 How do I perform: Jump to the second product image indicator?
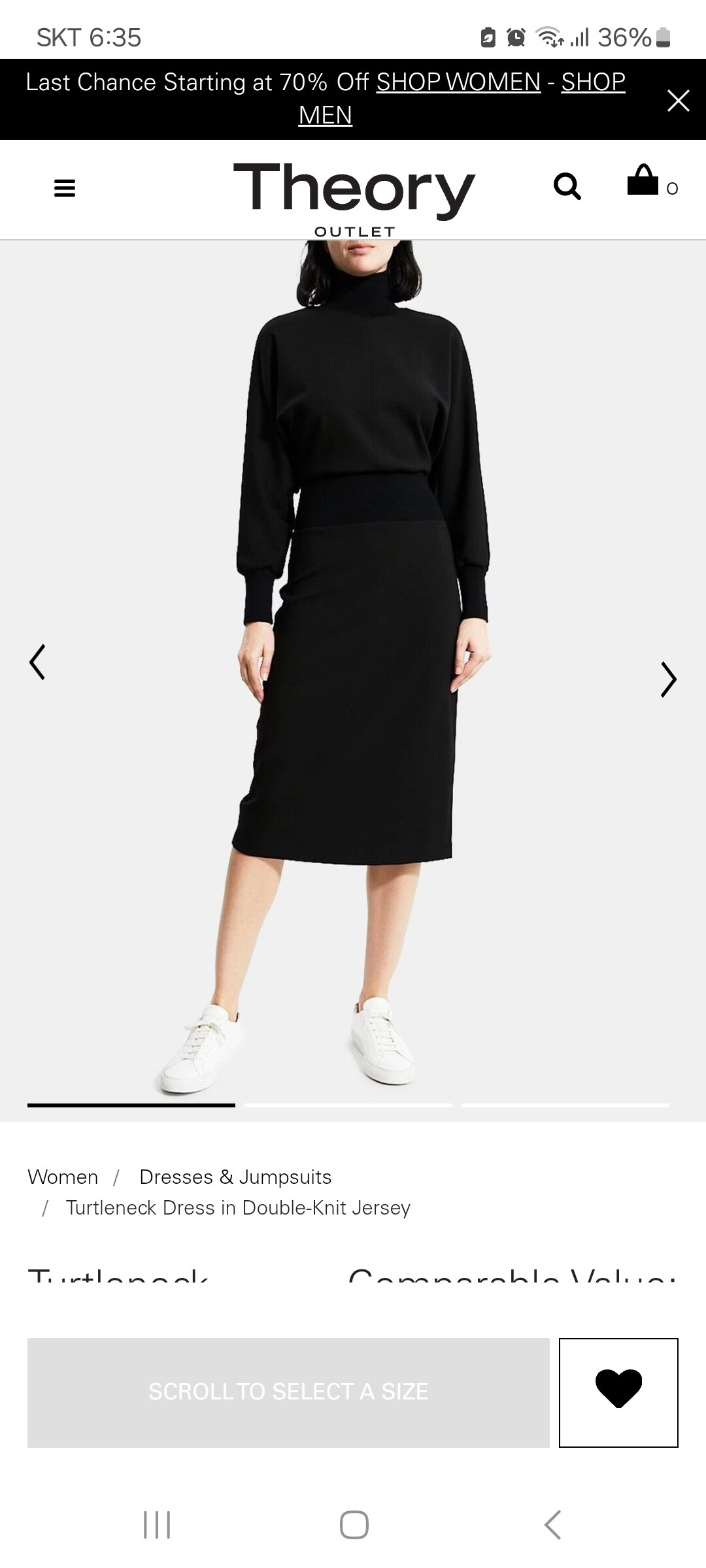pyautogui.click(x=348, y=1105)
